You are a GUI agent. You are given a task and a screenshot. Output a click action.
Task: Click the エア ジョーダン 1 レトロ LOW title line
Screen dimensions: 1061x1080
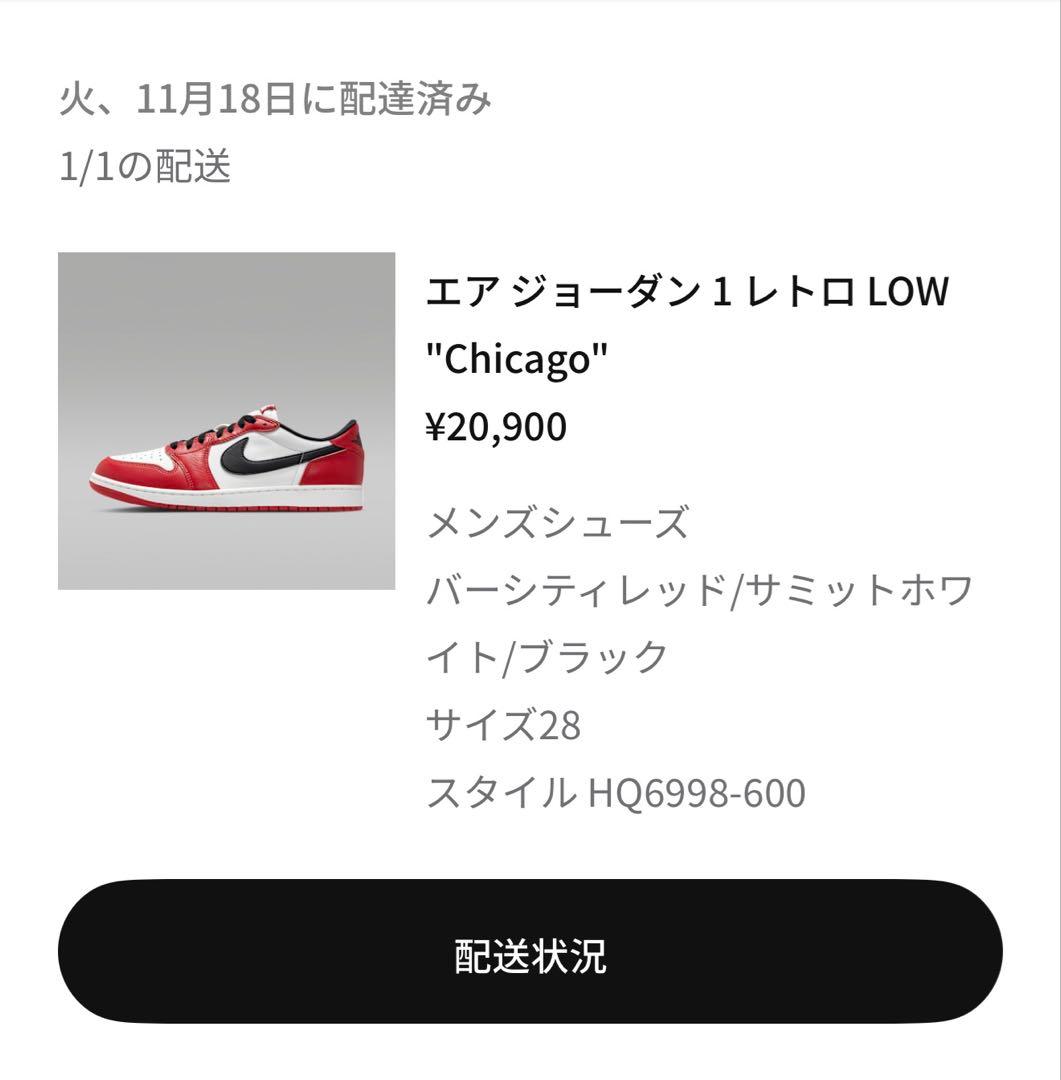(690, 290)
